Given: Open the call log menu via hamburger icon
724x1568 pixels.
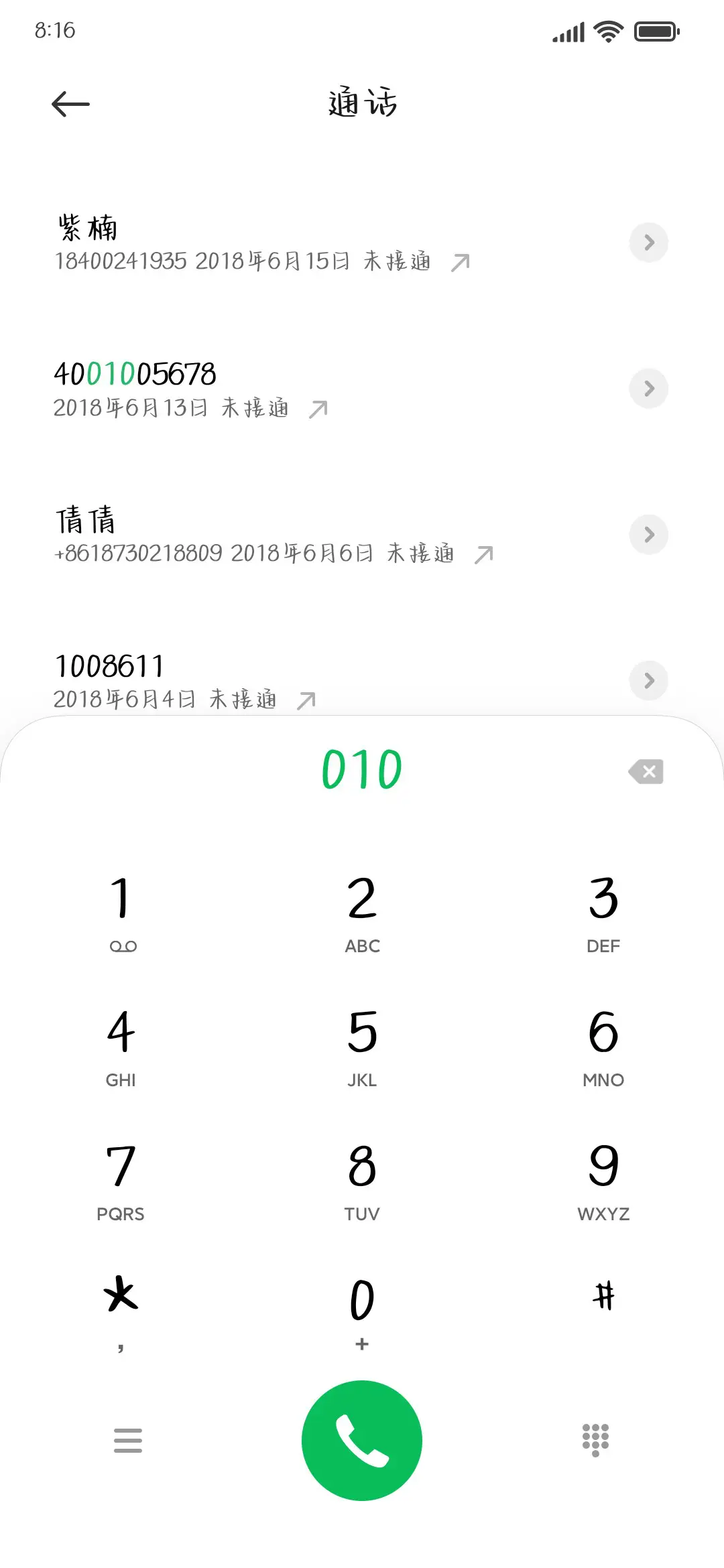Looking at the screenshot, I should [x=129, y=1441].
